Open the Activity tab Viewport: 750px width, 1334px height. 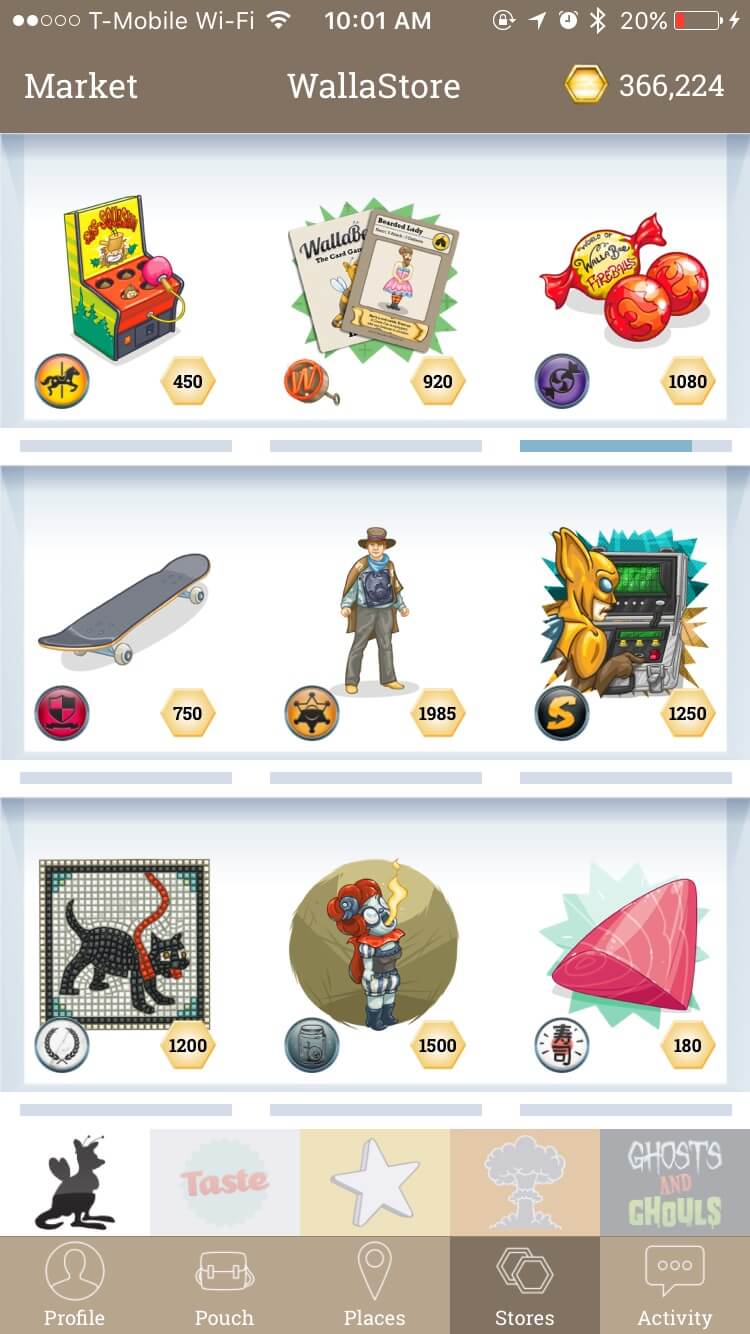point(675,1285)
